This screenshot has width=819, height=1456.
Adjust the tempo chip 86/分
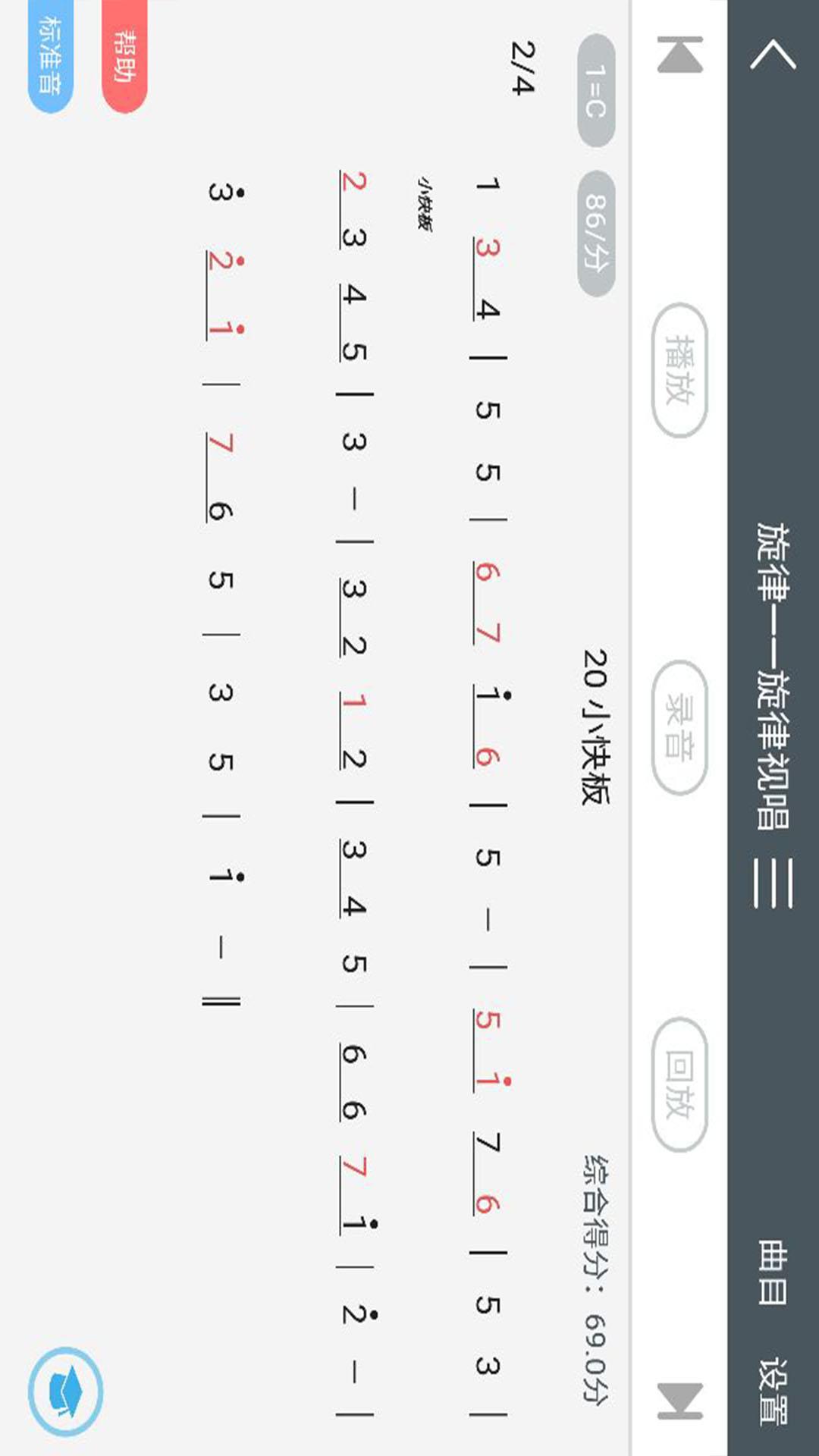click(596, 233)
